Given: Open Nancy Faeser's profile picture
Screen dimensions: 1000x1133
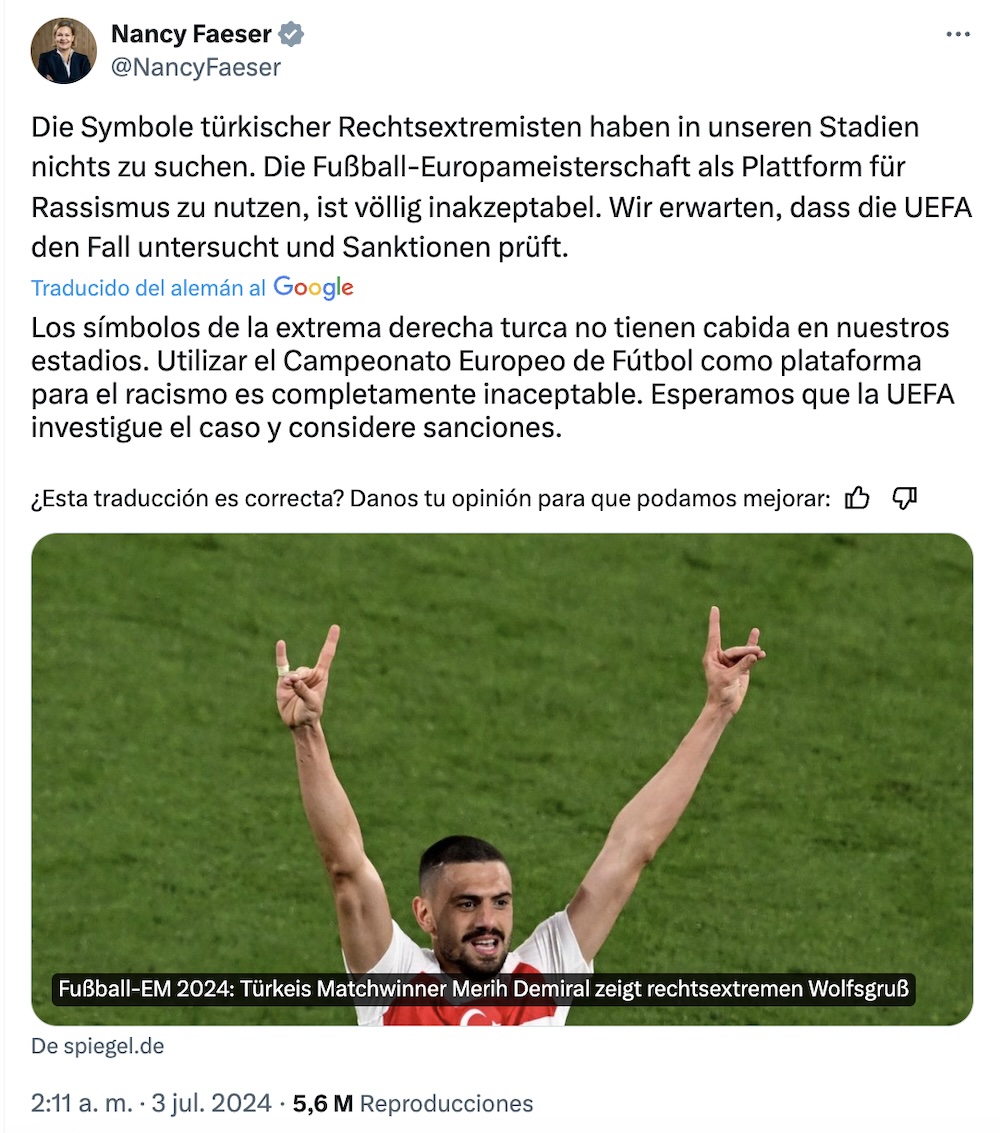Looking at the screenshot, I should (64, 51).
